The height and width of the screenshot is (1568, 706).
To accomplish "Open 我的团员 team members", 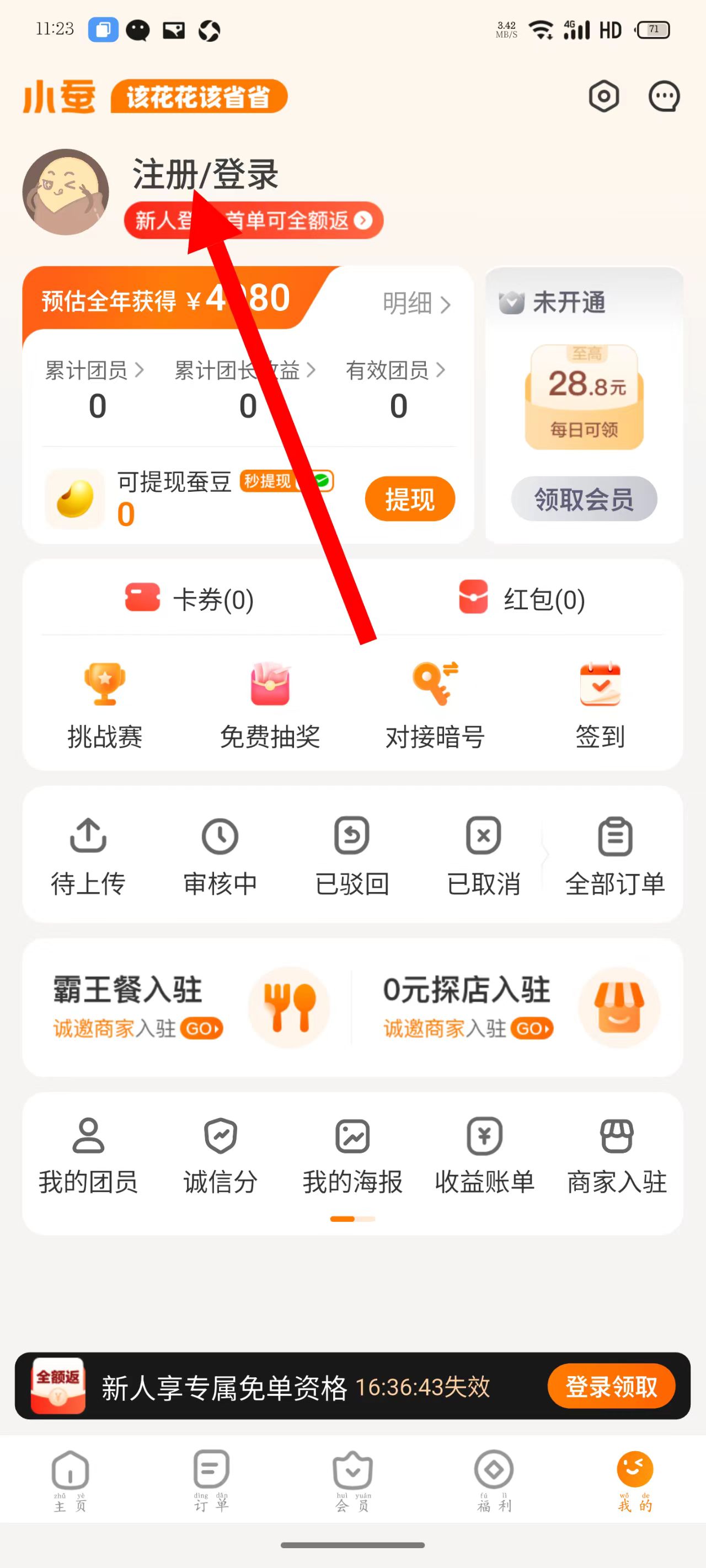I will [88, 1155].
